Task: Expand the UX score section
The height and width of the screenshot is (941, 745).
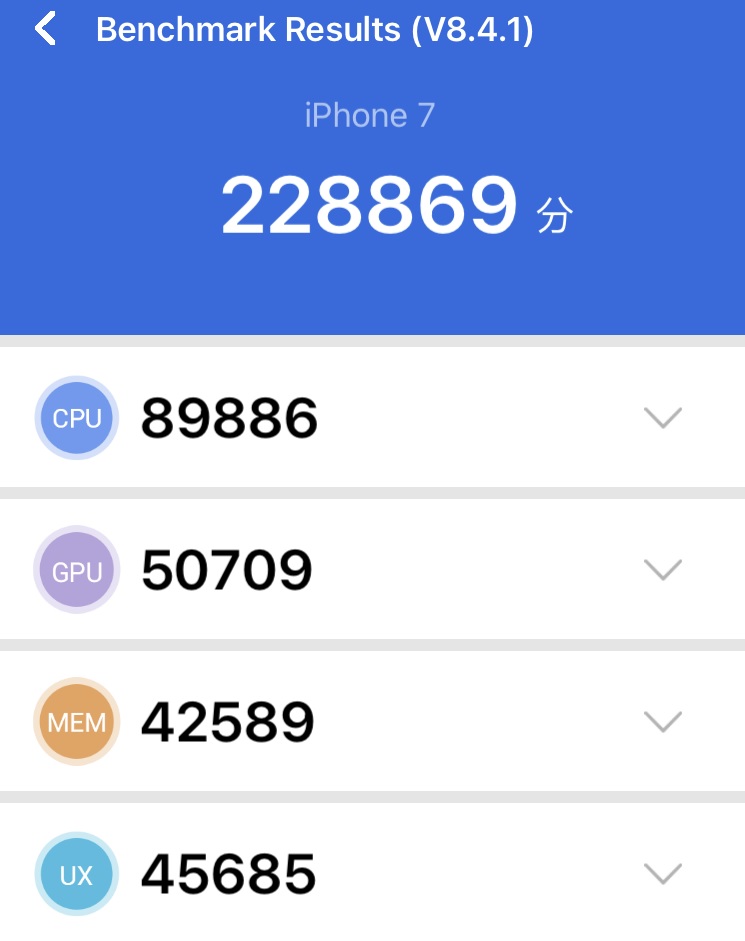Action: pos(662,874)
